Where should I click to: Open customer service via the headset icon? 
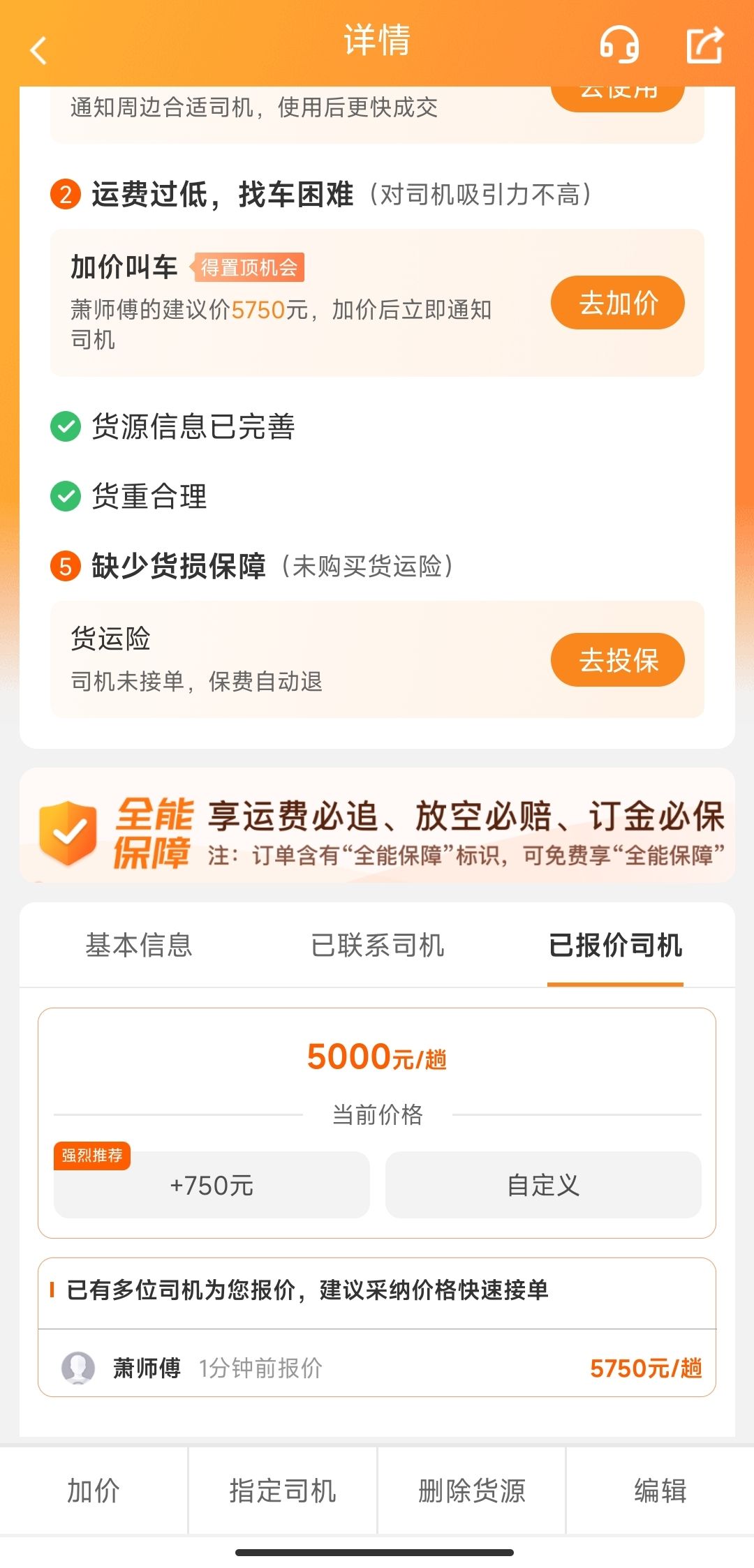pyautogui.click(x=620, y=45)
